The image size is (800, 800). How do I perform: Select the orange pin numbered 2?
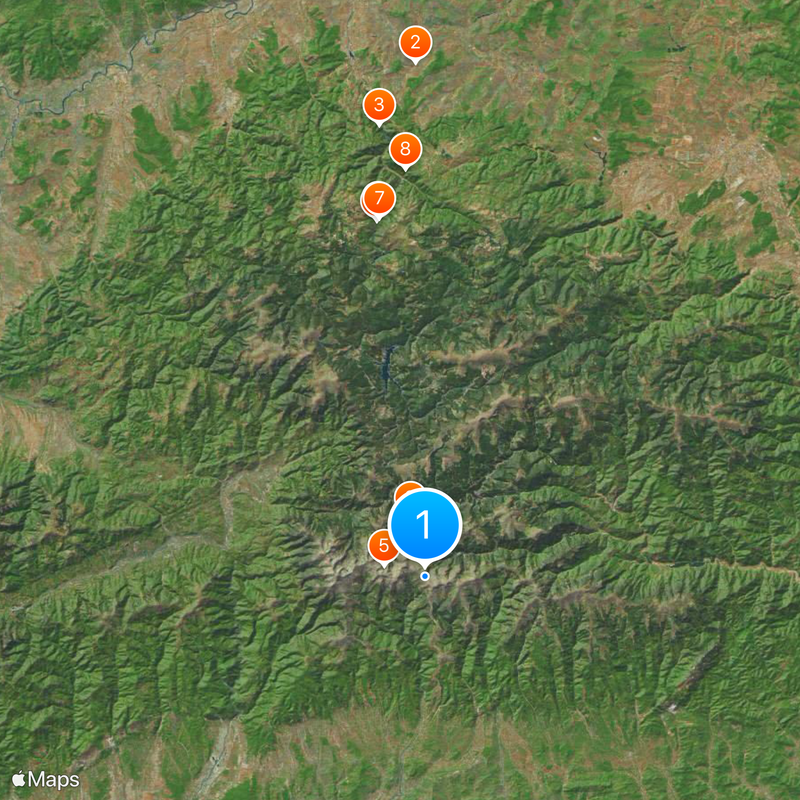pos(415,43)
